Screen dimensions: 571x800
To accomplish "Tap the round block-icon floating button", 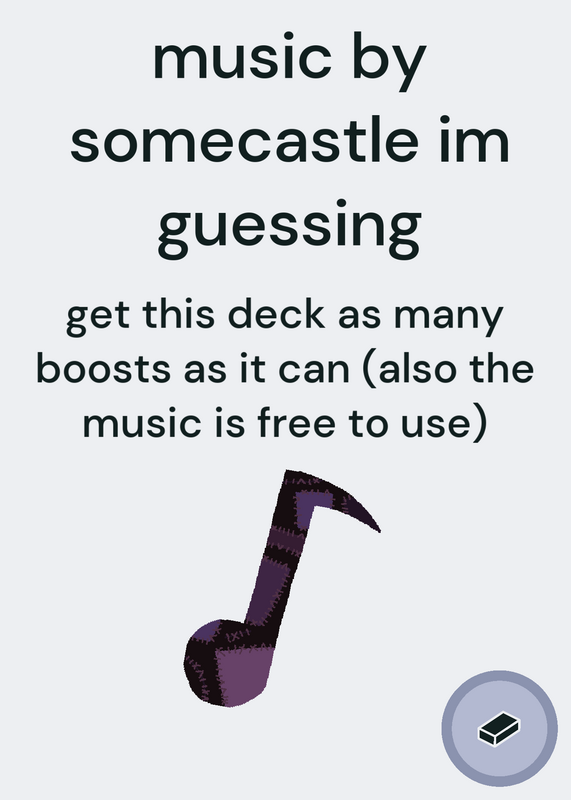I will [499, 728].
